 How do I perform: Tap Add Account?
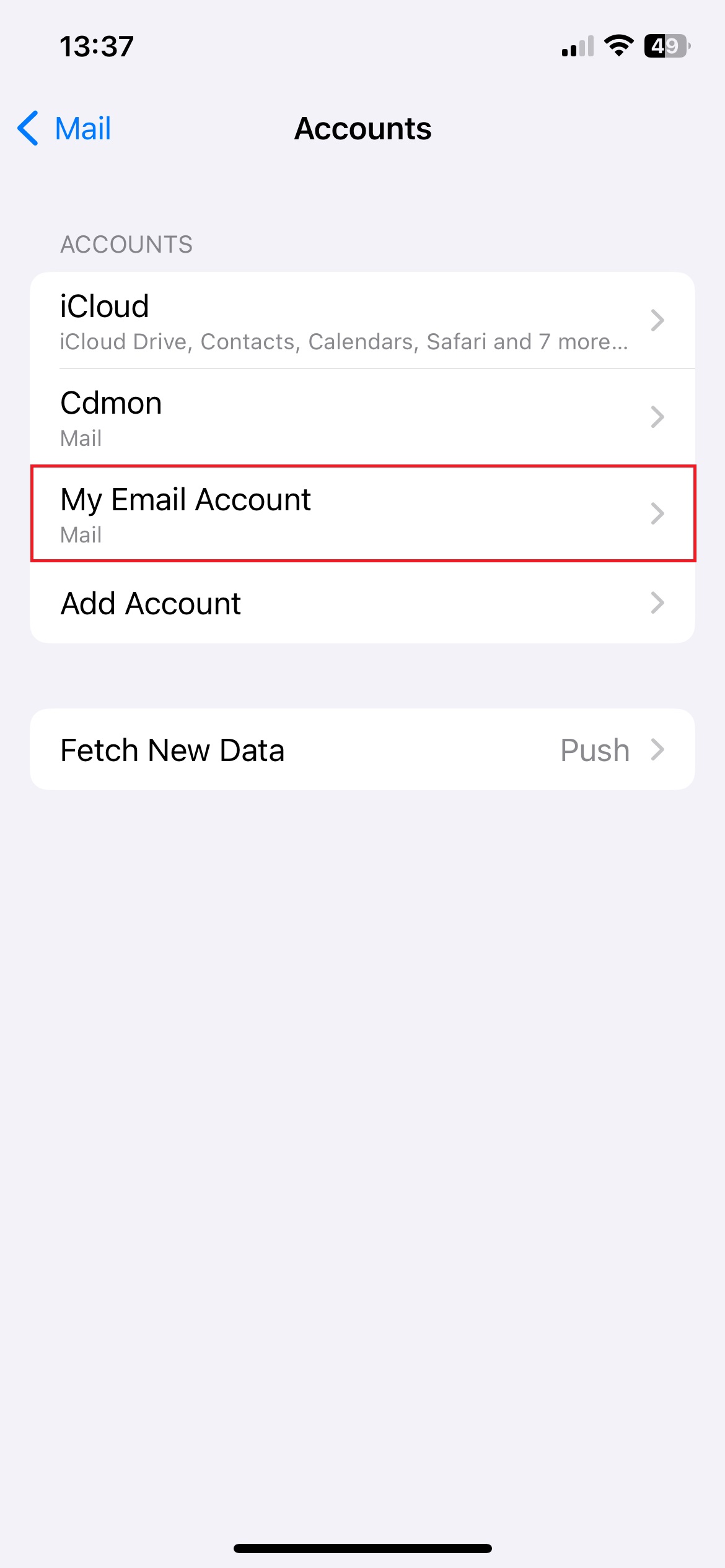(362, 603)
